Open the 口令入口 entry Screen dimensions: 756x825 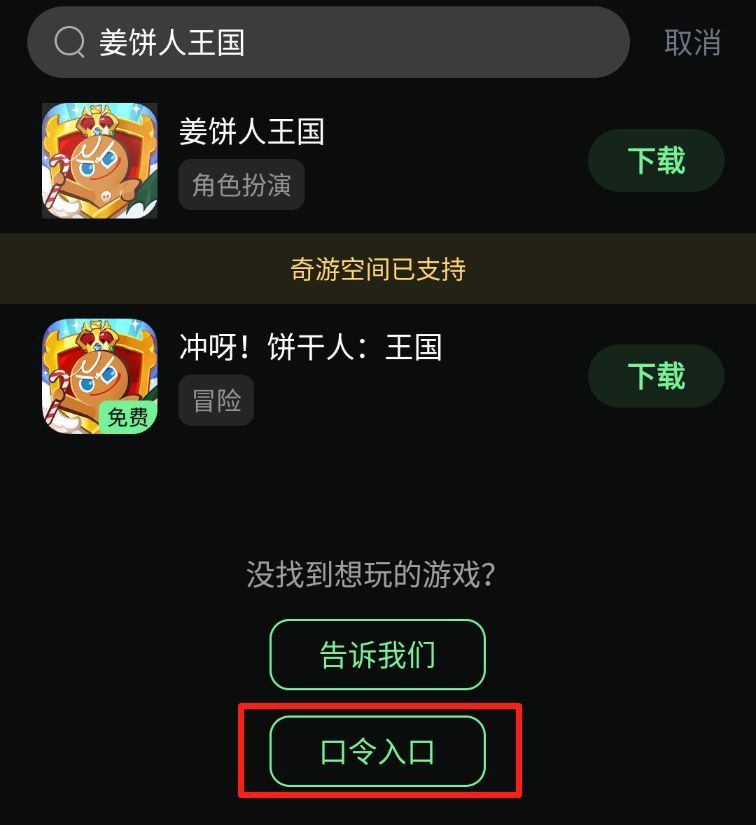click(377, 751)
